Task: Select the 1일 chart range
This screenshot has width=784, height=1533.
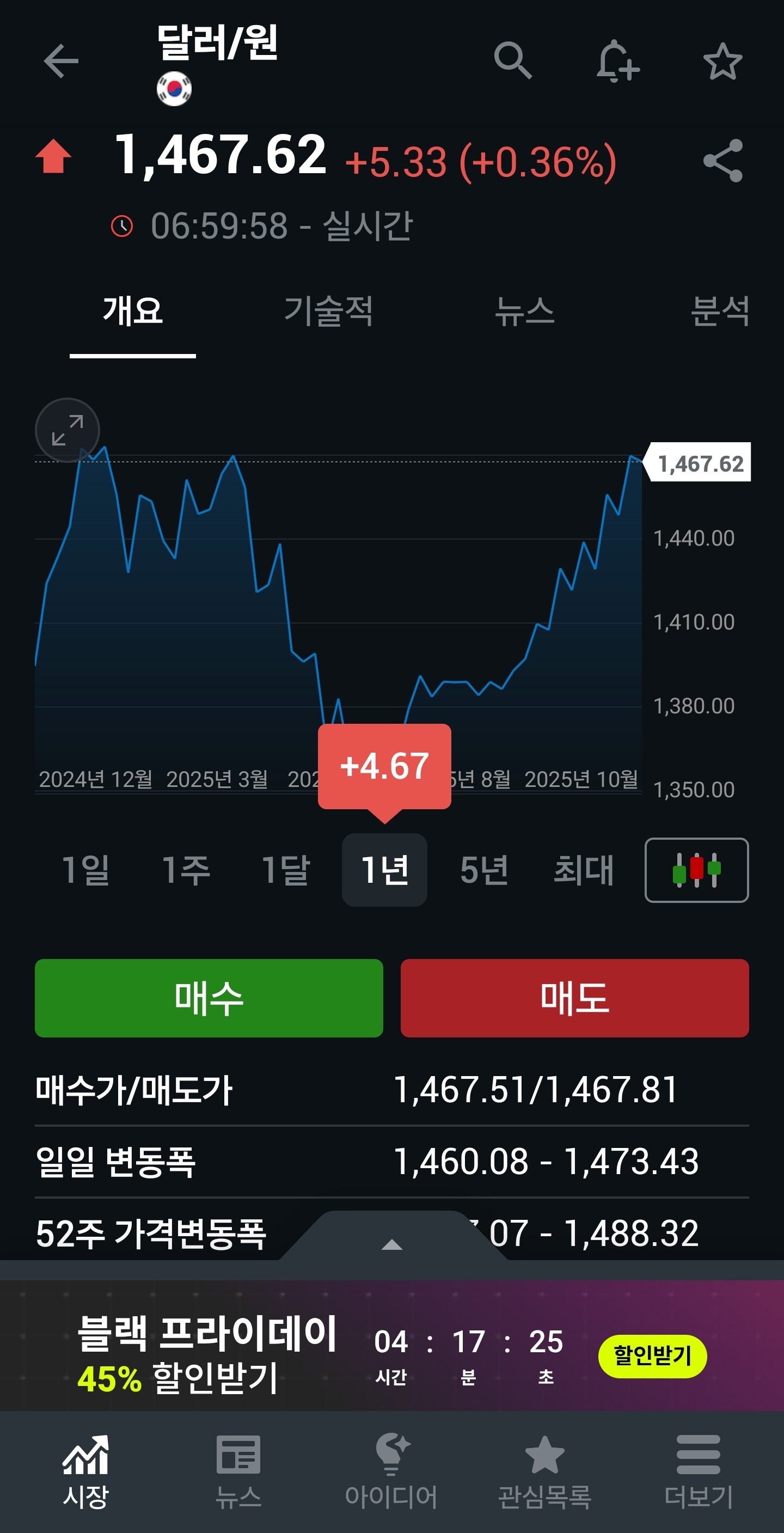Action: [x=86, y=870]
